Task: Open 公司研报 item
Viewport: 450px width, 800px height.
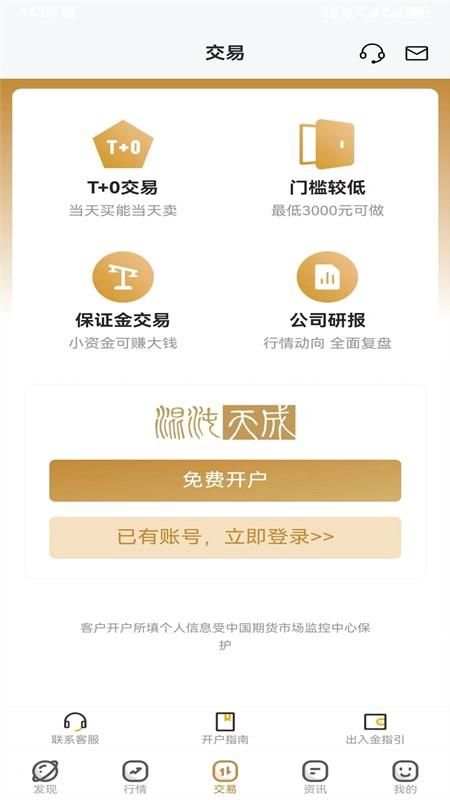Action: pos(328,301)
